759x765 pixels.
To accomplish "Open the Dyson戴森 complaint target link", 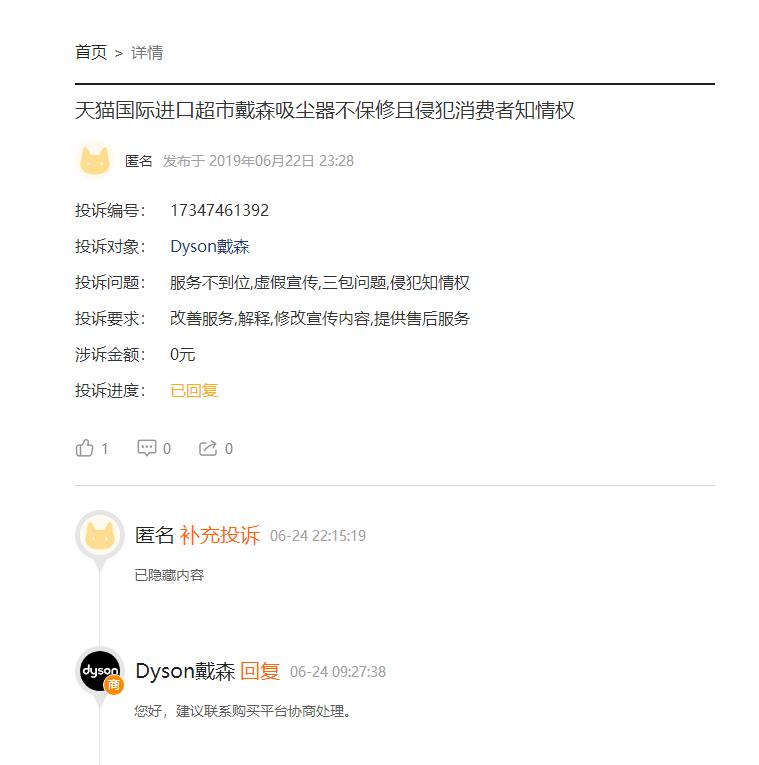I will point(209,246).
